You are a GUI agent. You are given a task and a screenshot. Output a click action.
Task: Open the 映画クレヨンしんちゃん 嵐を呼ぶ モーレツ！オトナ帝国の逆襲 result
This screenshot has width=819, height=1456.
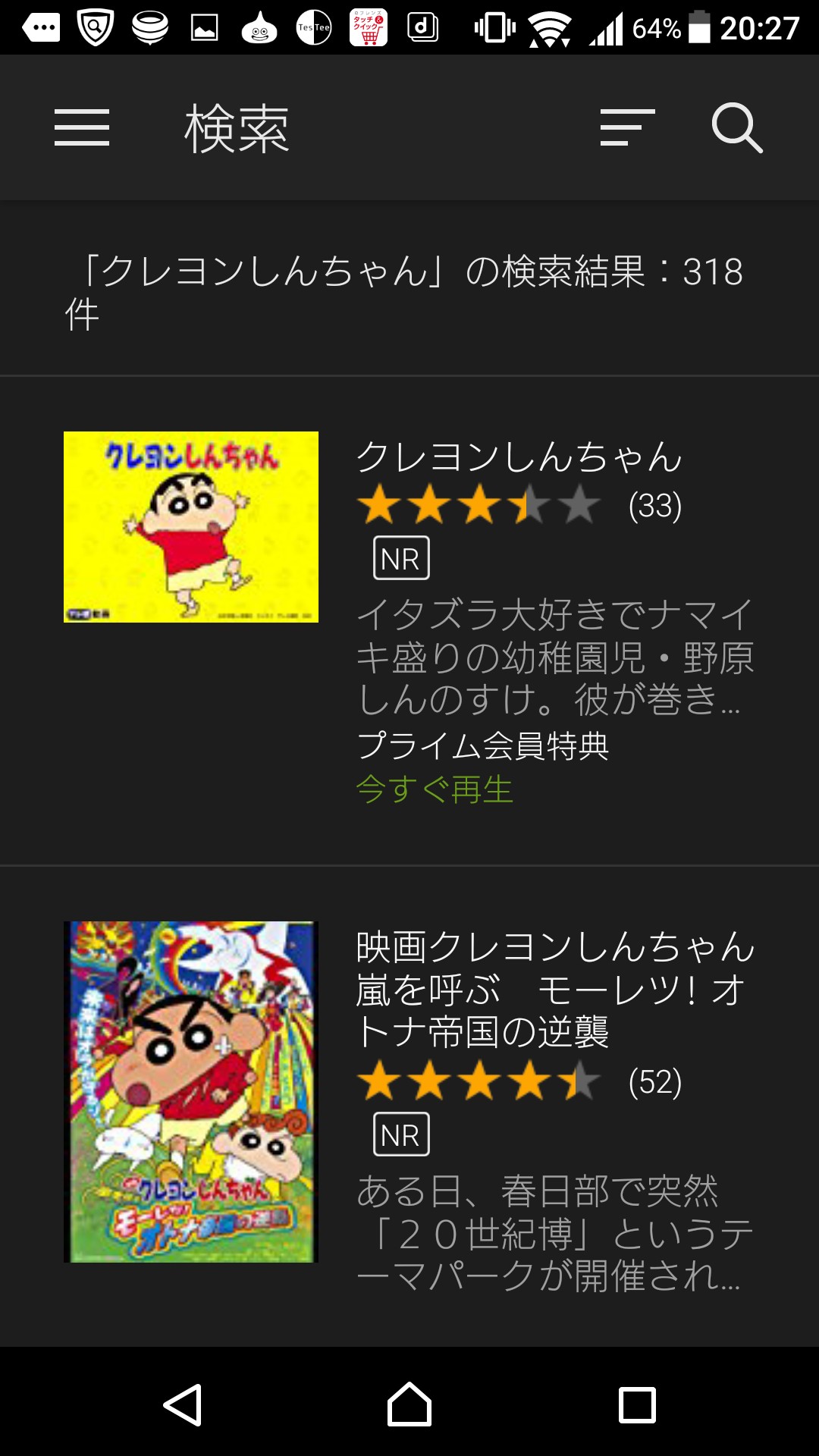555,990
